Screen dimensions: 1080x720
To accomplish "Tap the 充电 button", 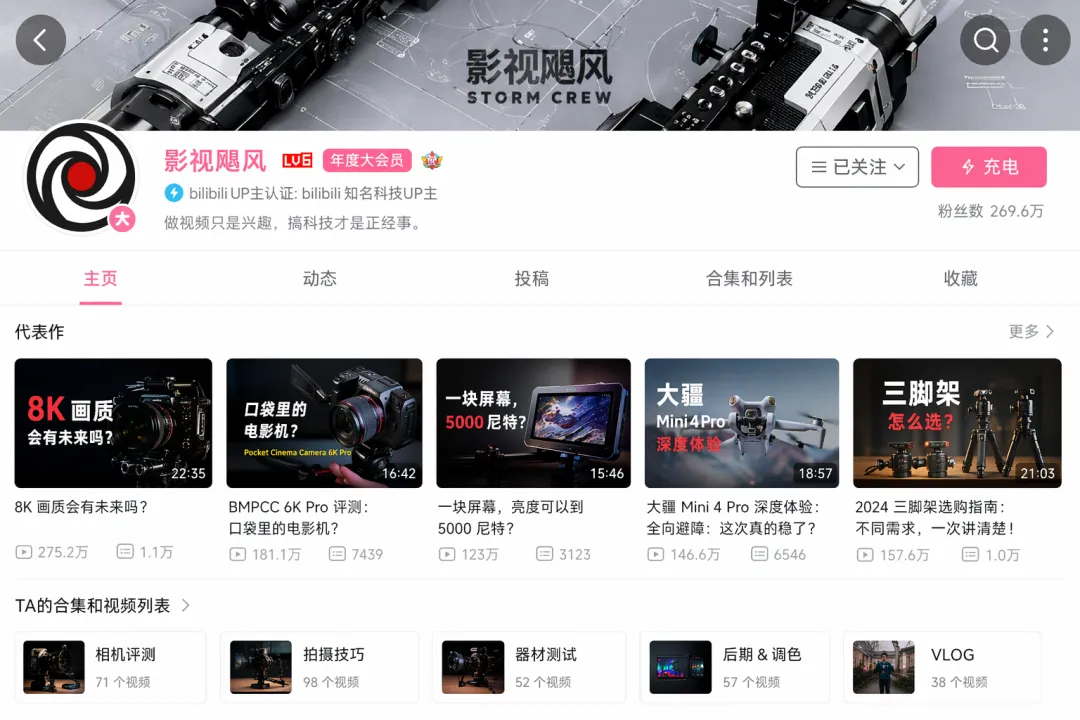I will pyautogui.click(x=988, y=167).
